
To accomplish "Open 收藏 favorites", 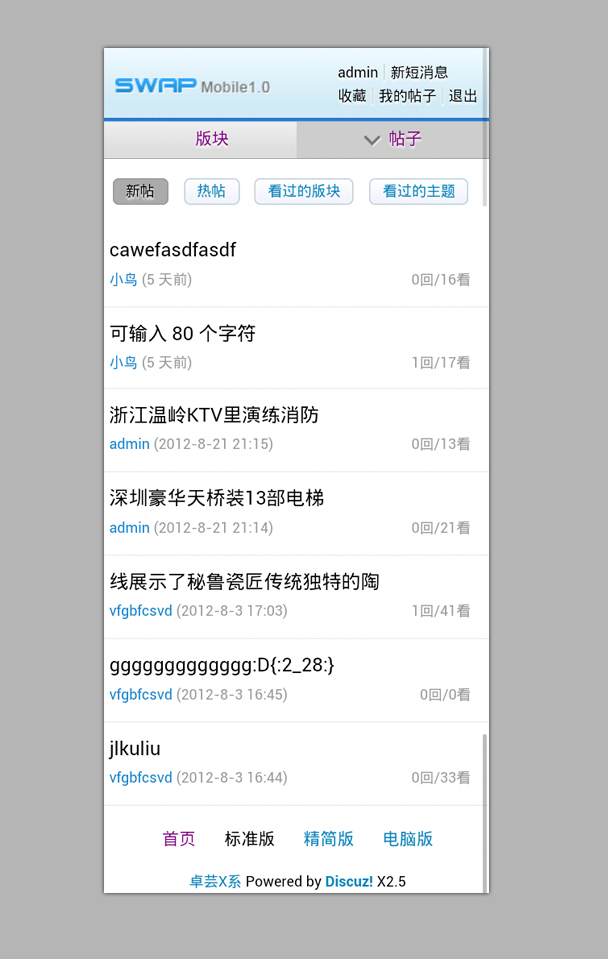I will pyautogui.click(x=352, y=96).
